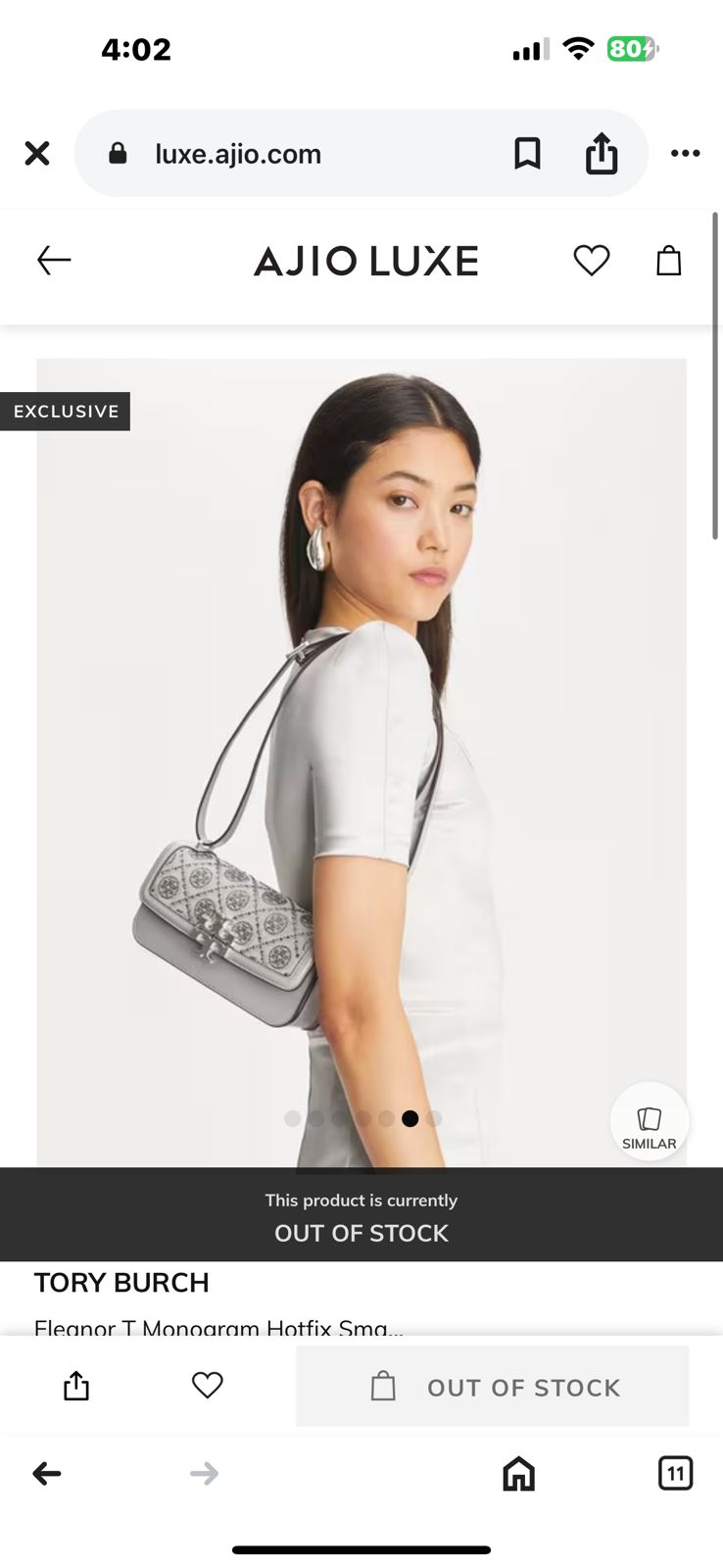
Task: Tap the TORY BURCH brand name
Action: pyautogui.click(x=121, y=1282)
